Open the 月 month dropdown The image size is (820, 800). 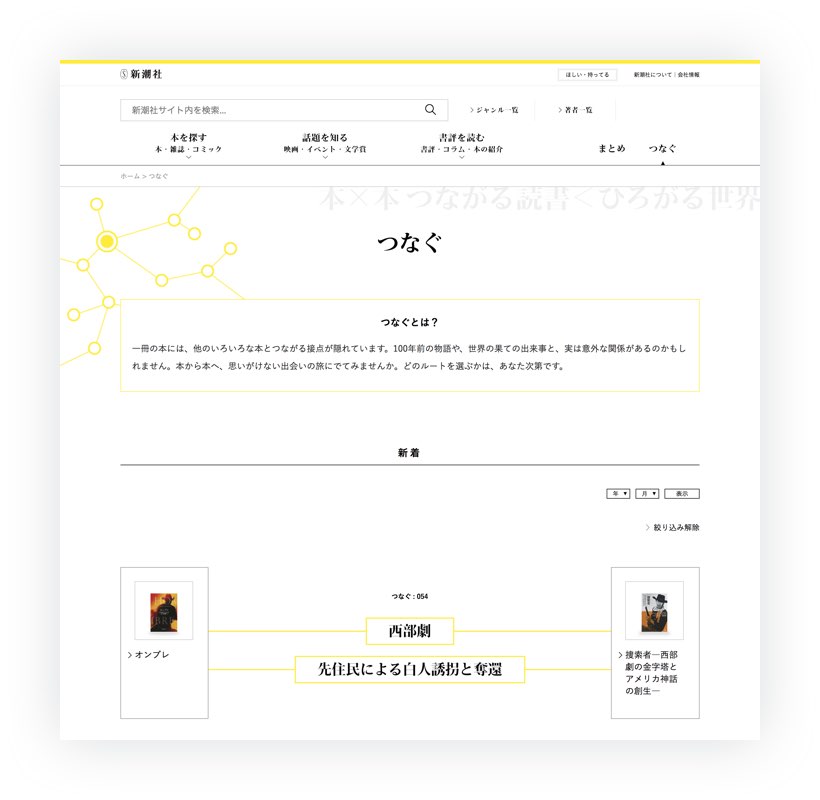647,494
